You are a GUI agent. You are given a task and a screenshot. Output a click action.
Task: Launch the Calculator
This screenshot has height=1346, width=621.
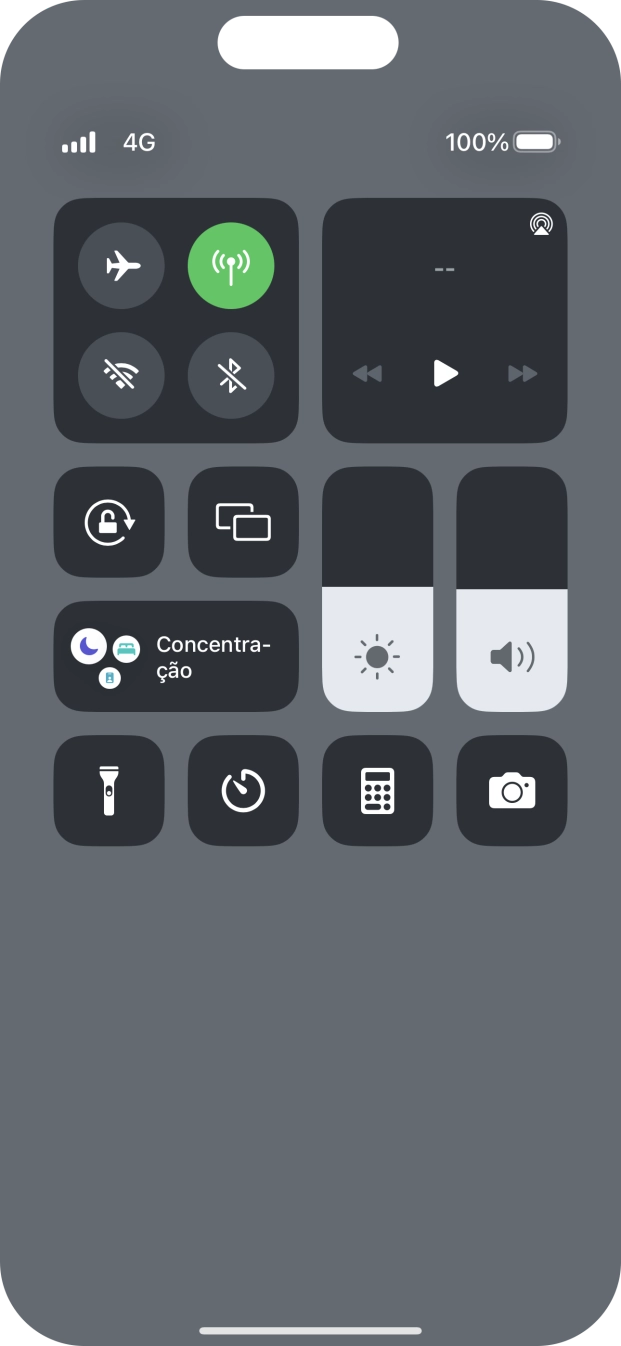click(377, 791)
